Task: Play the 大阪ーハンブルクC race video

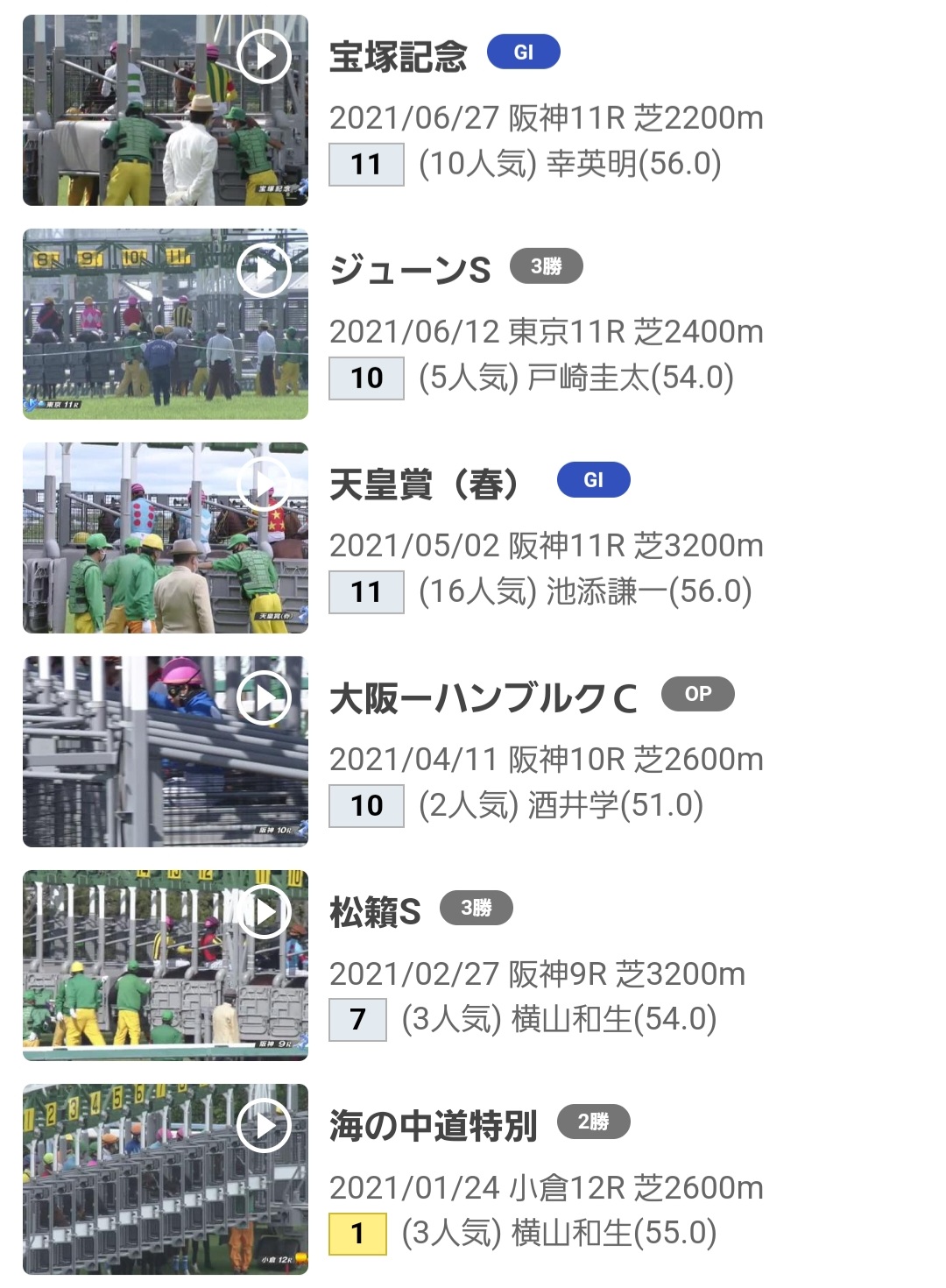Action: coord(263,697)
